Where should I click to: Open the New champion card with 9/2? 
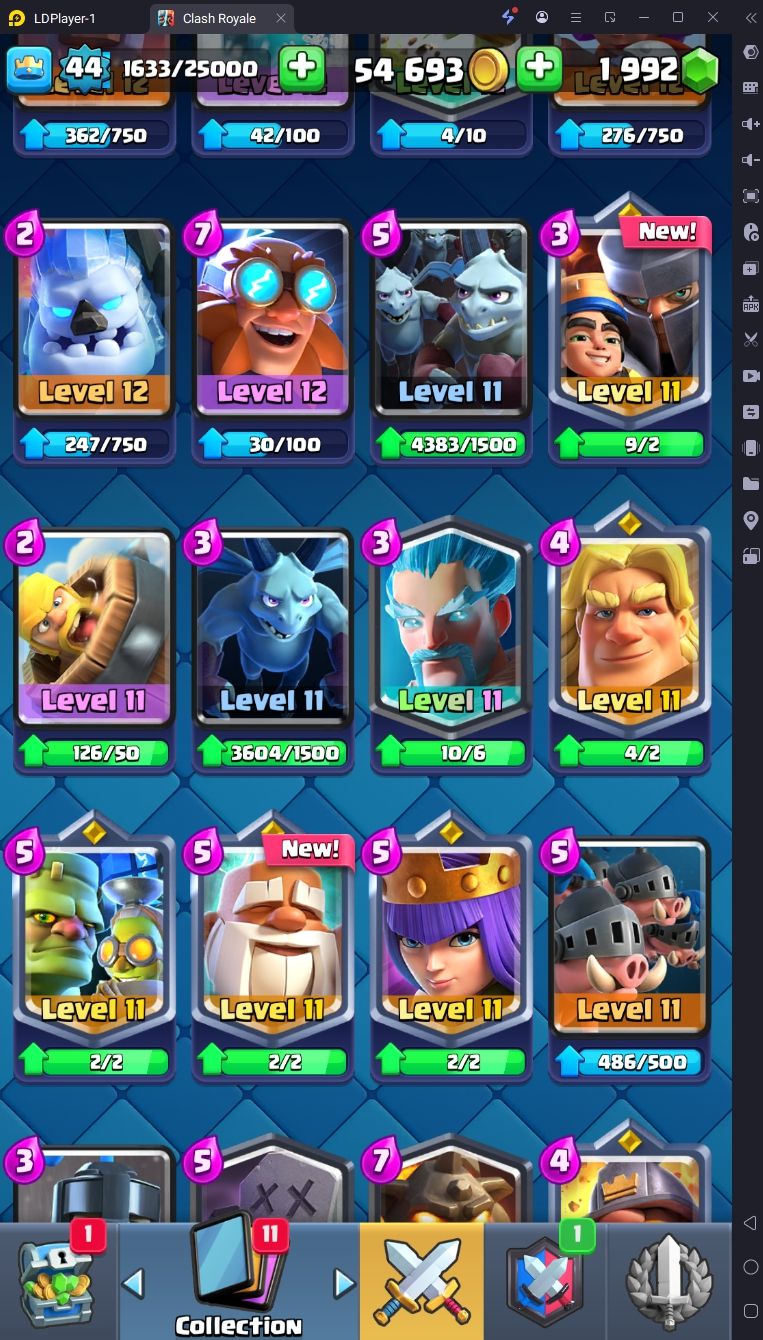[x=629, y=320]
